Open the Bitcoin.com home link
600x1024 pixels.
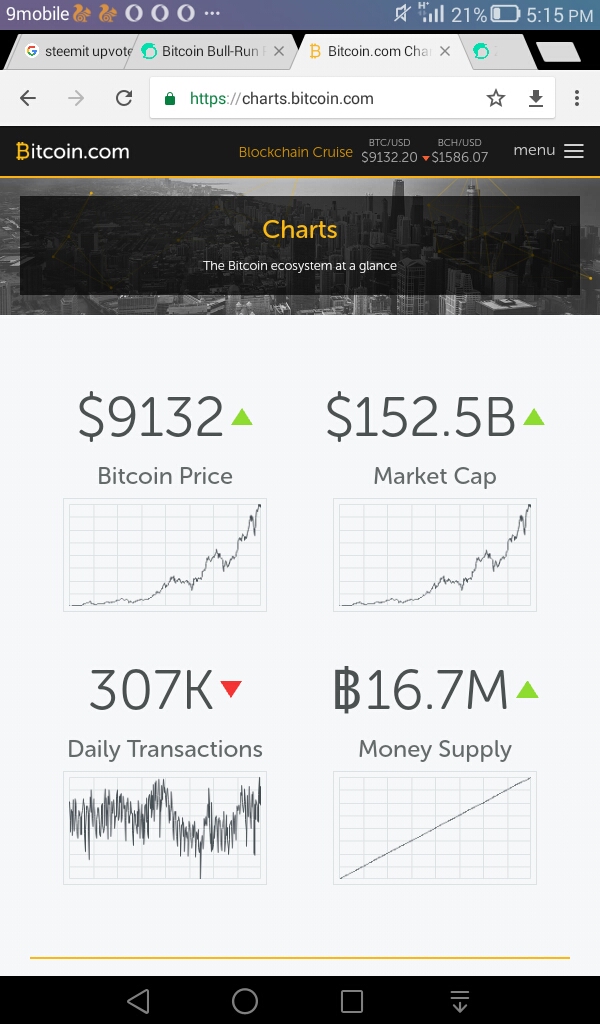point(73,152)
